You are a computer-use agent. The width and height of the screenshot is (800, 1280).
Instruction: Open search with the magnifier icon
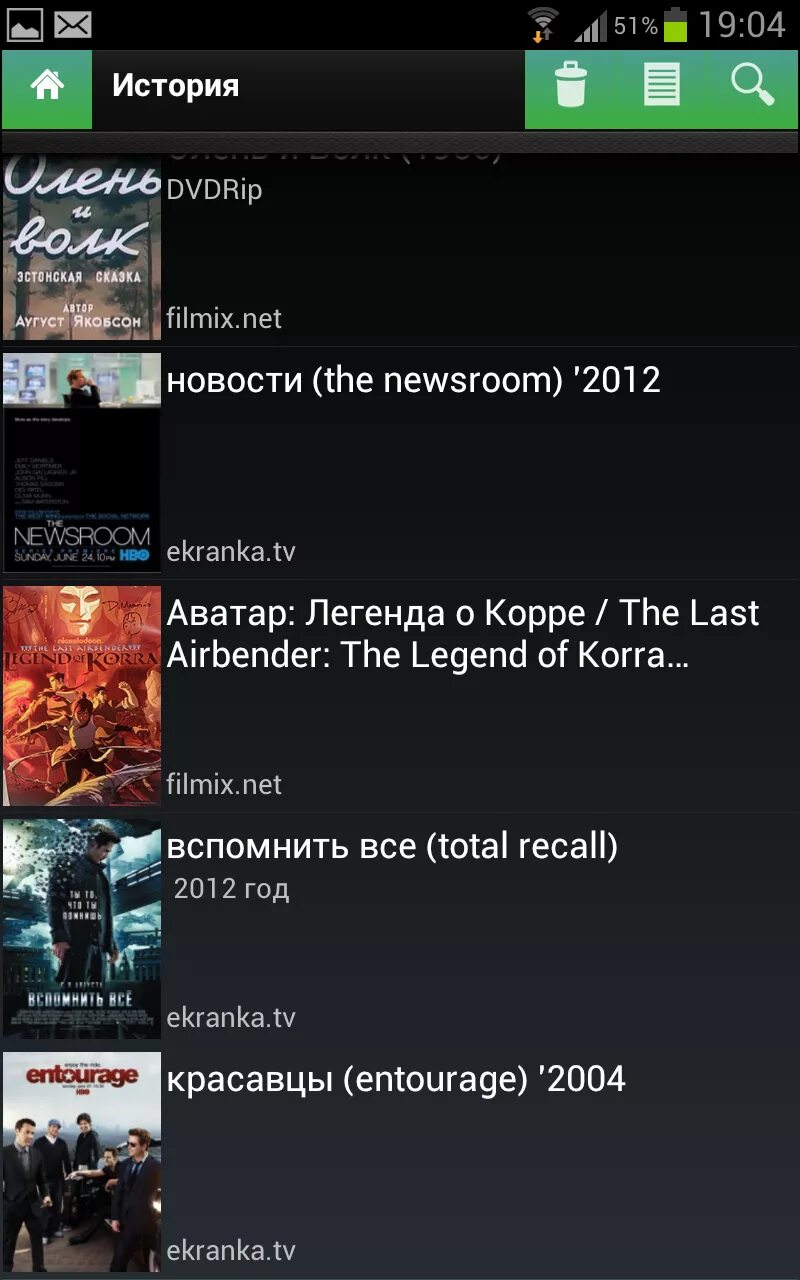[x=752, y=85]
